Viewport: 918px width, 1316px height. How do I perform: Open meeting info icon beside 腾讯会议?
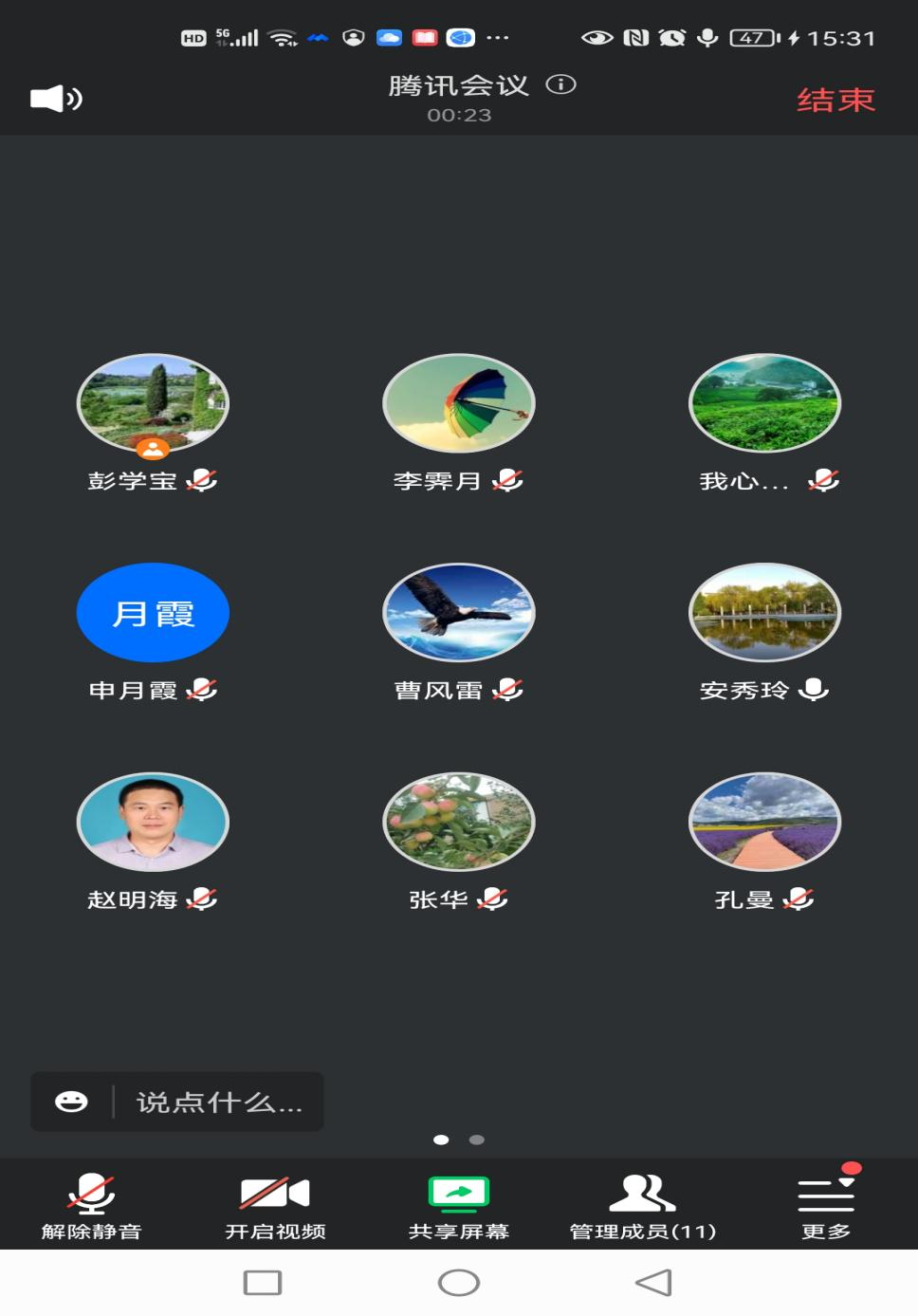pyautogui.click(x=560, y=85)
